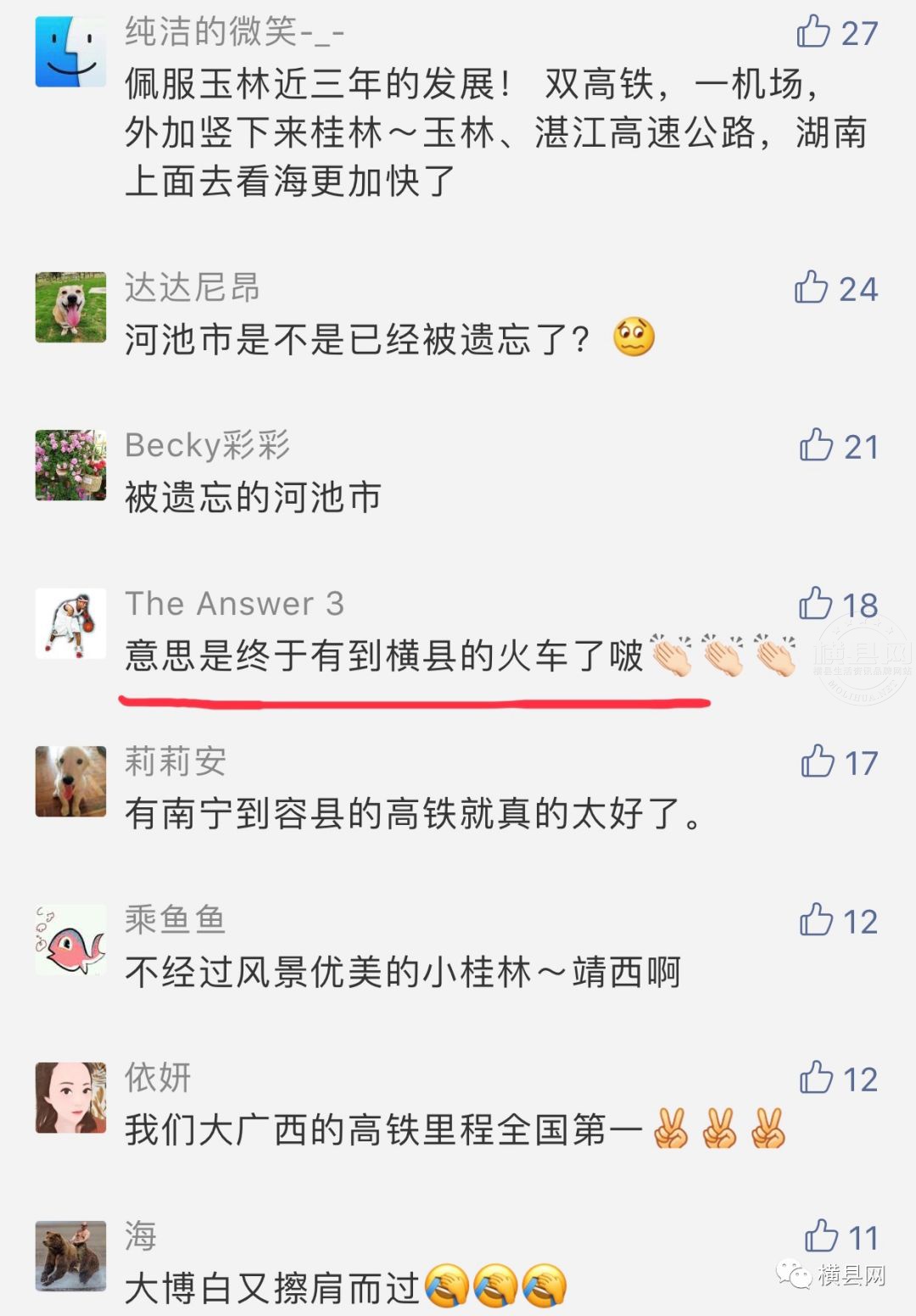This screenshot has width=916, height=1316.
Task: Like 海's comment about 博白
Action: [821, 1236]
